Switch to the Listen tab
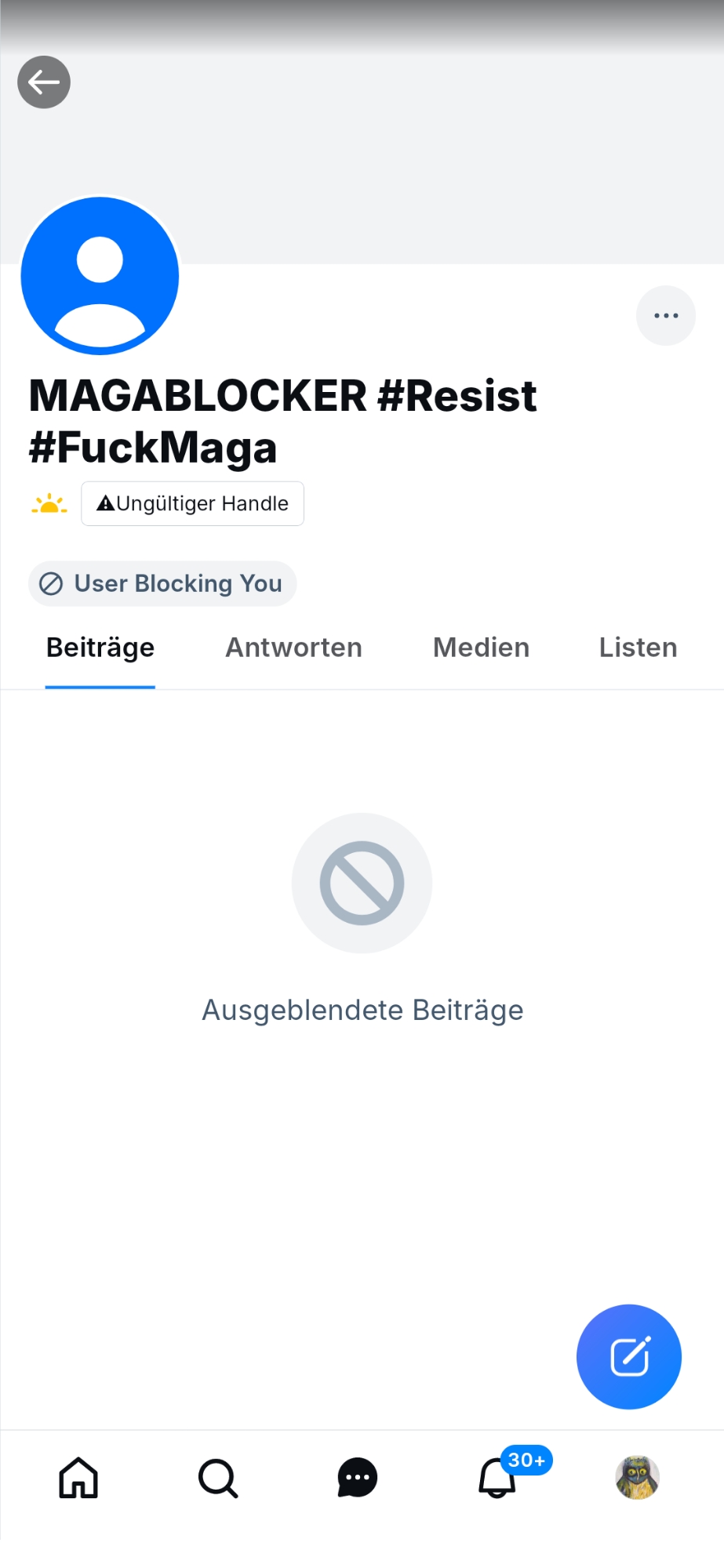This screenshot has width=724, height=1568. tap(638, 648)
